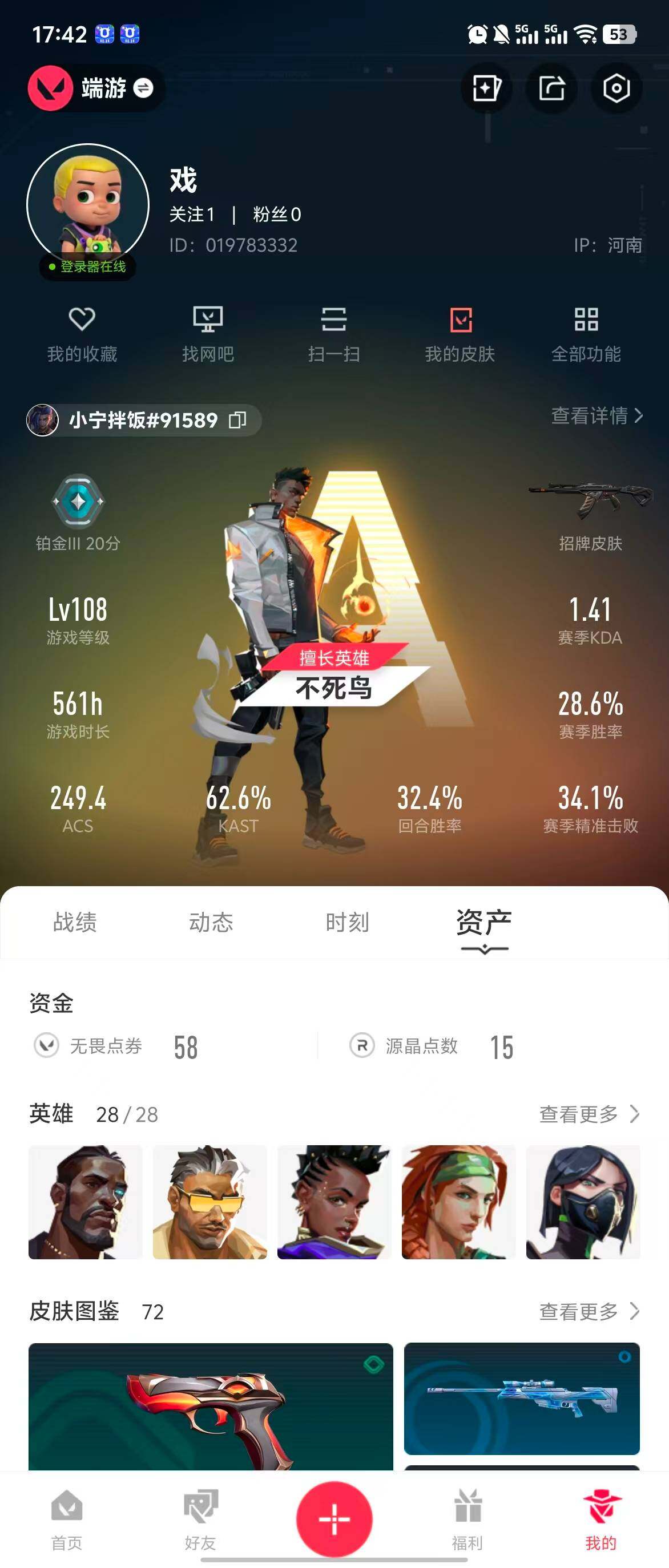This screenshot has height=1568, width=669.
Task: Open 我的收藏 favorites
Action: point(82,334)
